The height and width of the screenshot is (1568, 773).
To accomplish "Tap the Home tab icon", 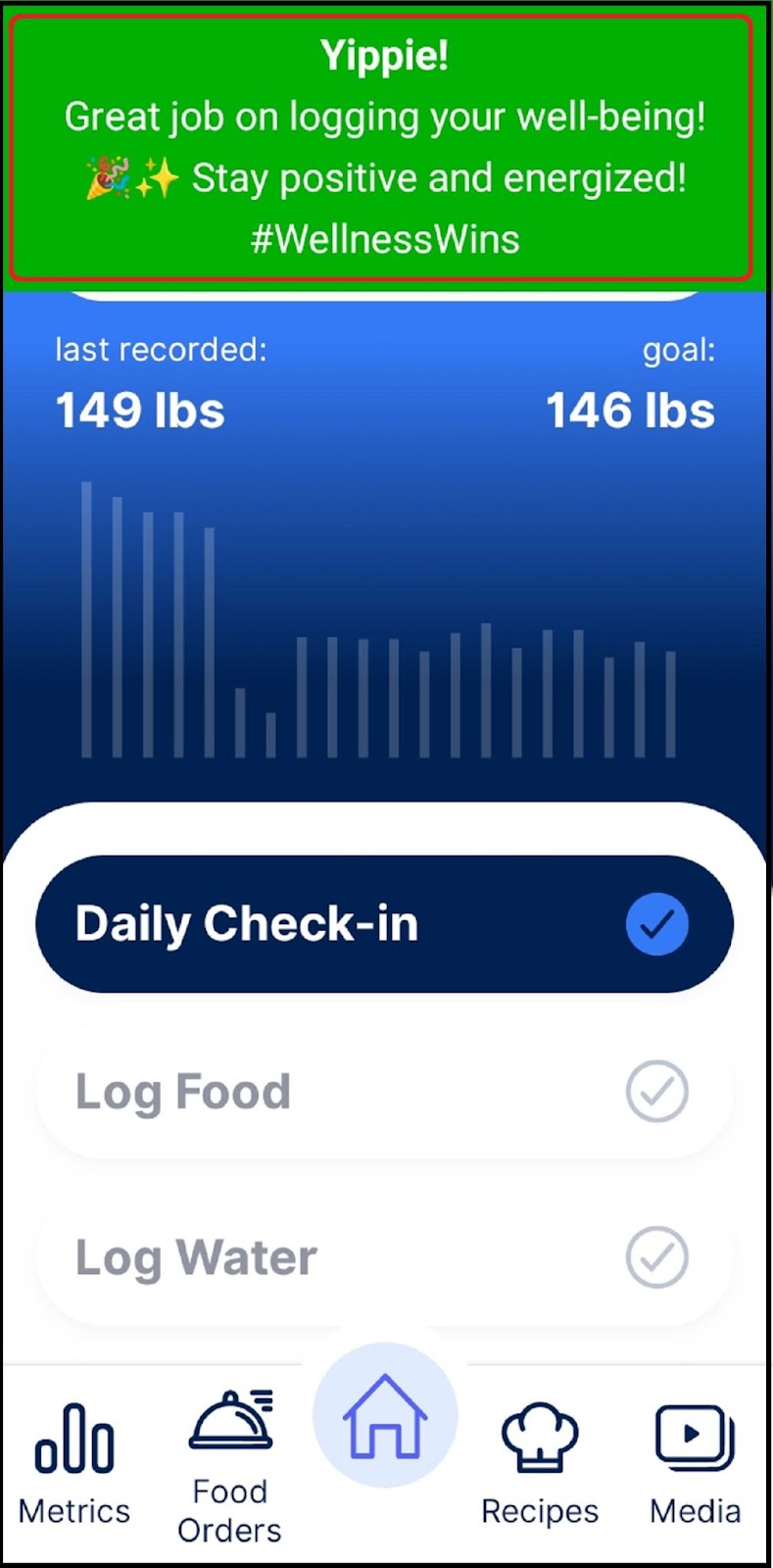I will click(x=385, y=1416).
